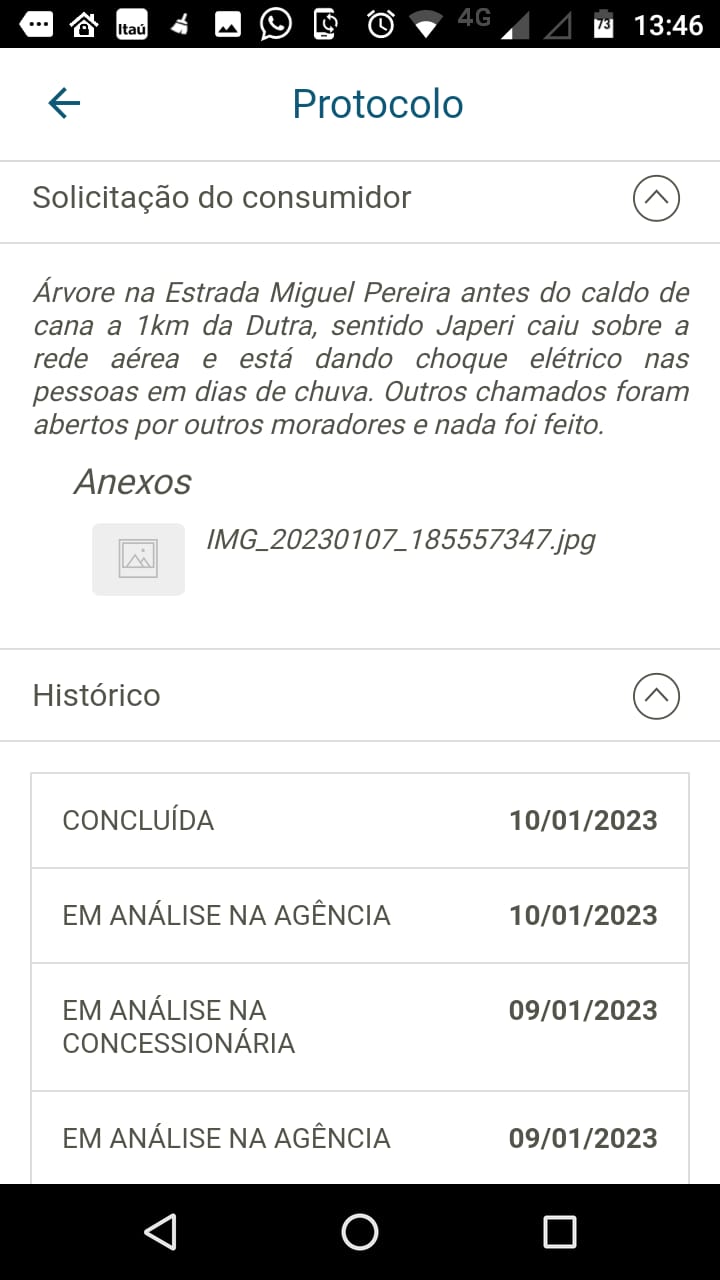Open the IMG_20230107_185557347.jpg attachment
Image resolution: width=720 pixels, height=1280 pixels.
click(x=400, y=540)
